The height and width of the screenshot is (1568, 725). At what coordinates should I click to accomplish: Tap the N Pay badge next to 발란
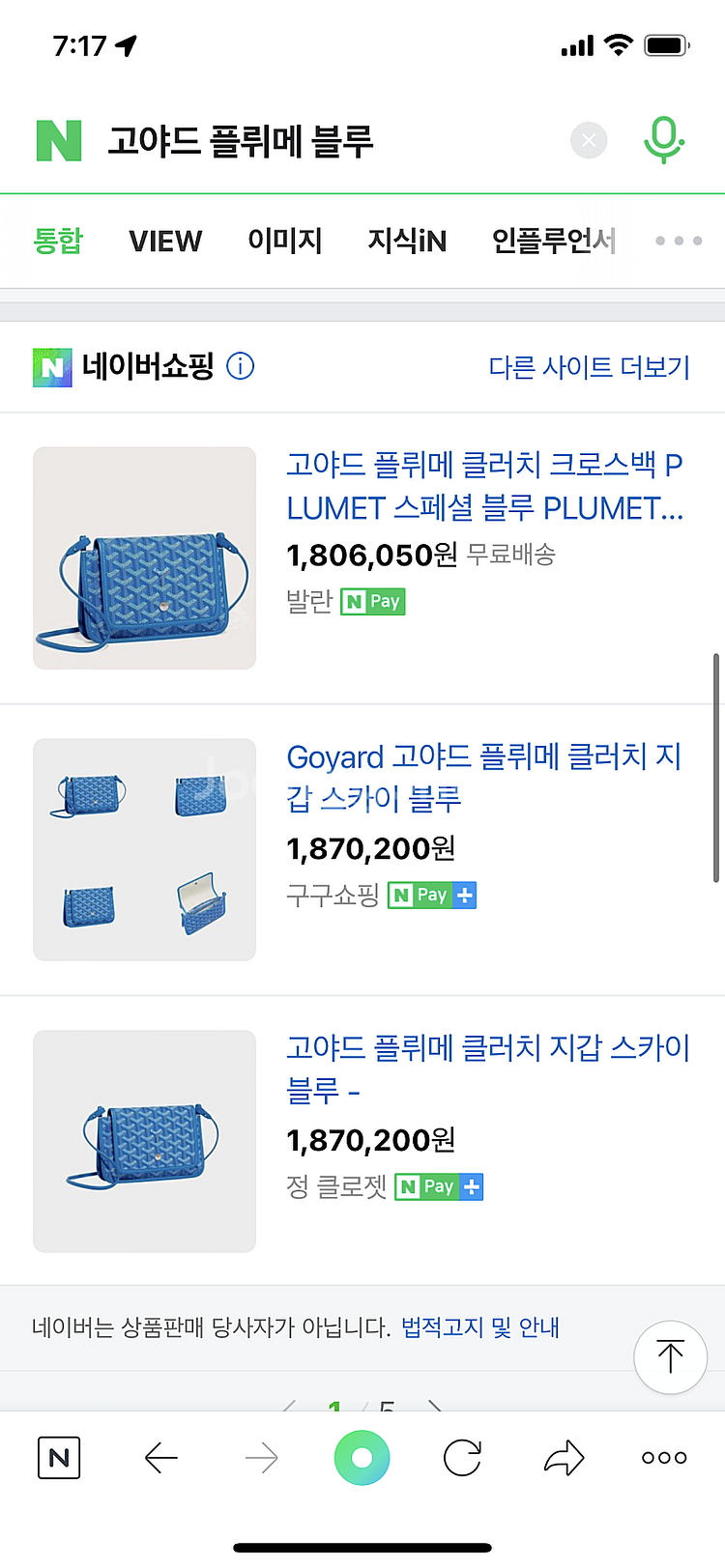pyautogui.click(x=372, y=601)
